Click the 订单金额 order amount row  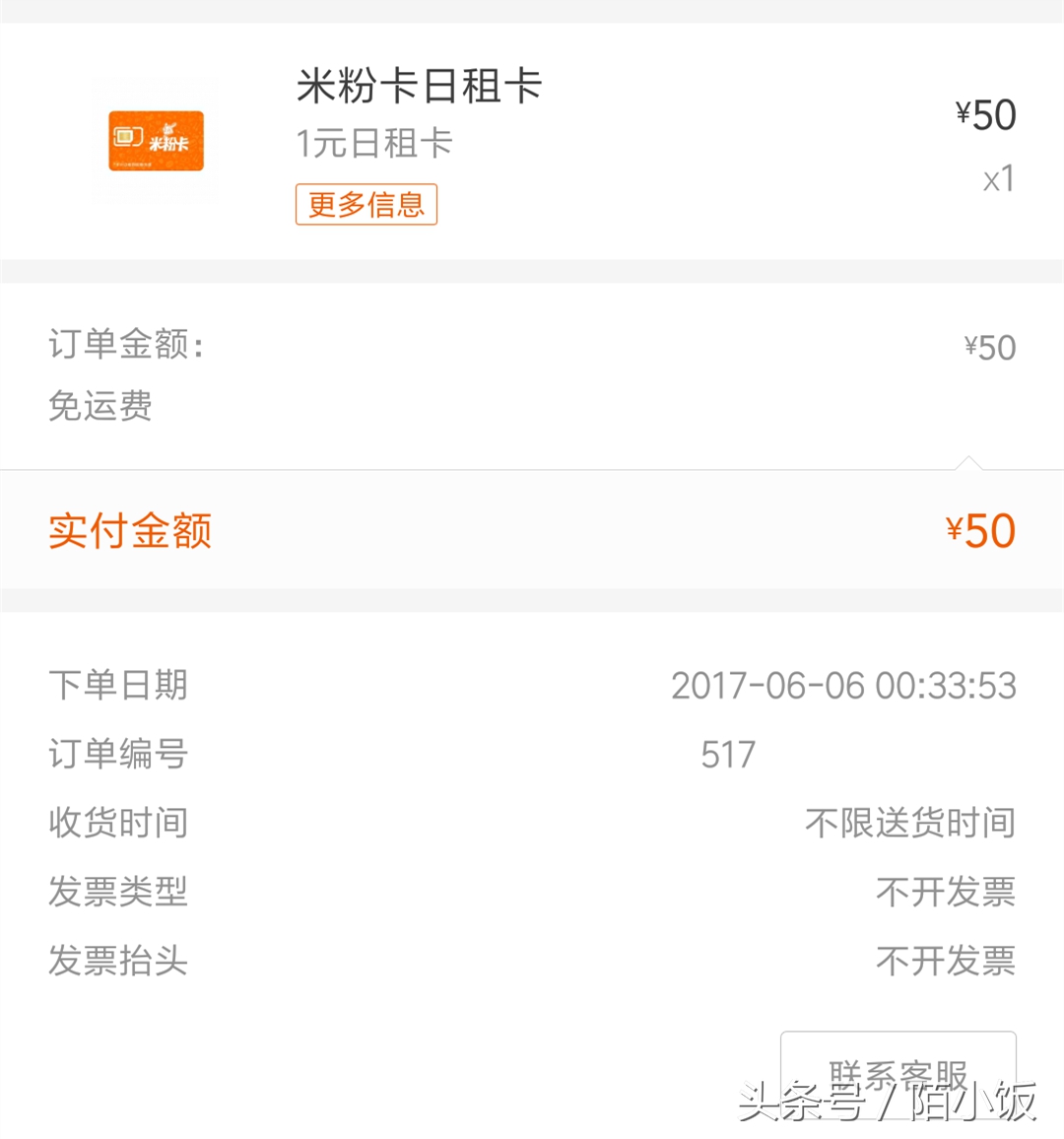126,345
